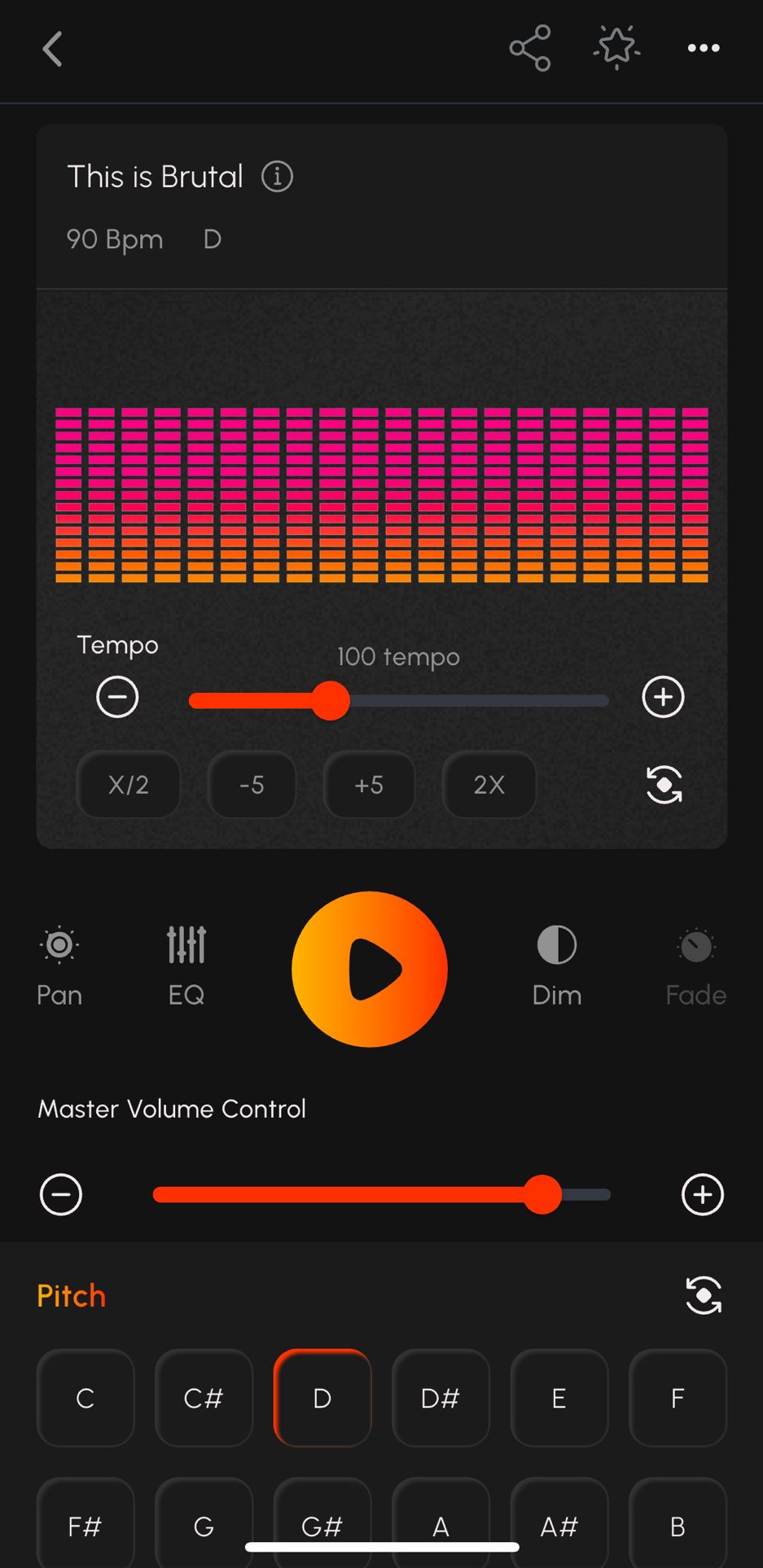Reset the pitch to original

tap(704, 1295)
